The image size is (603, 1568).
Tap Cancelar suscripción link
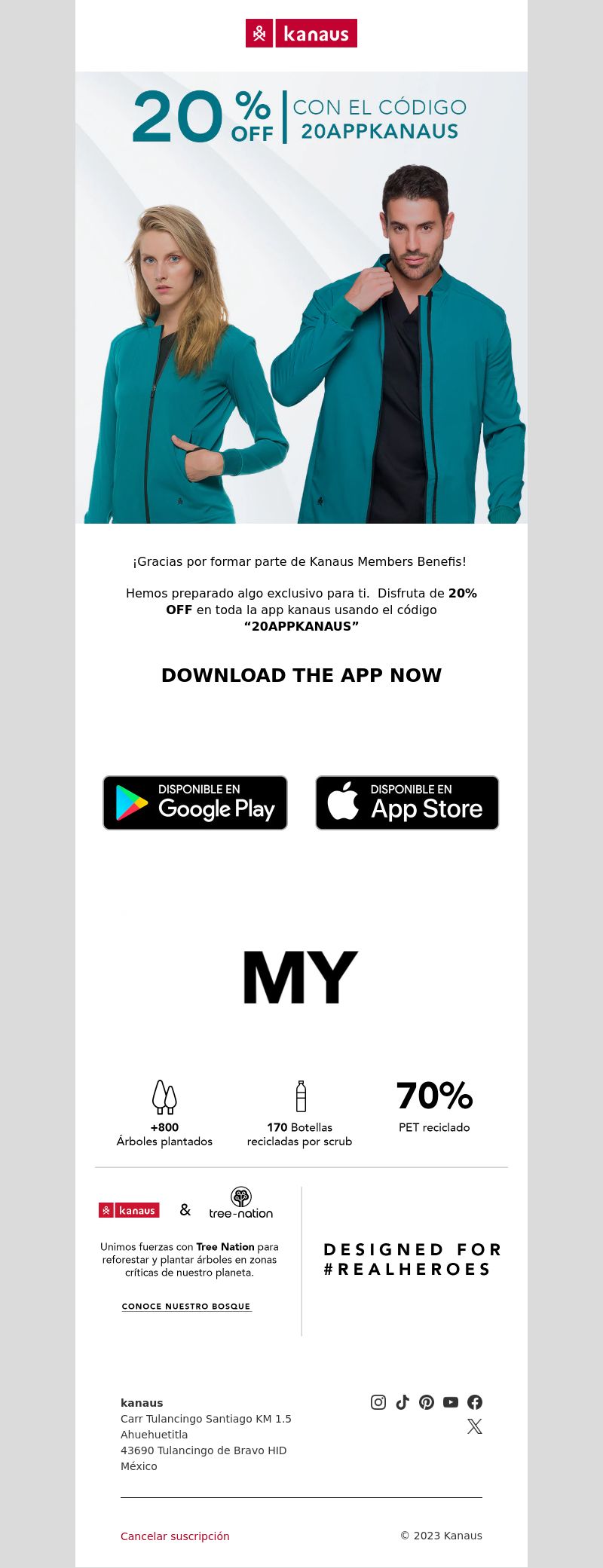tap(175, 1536)
